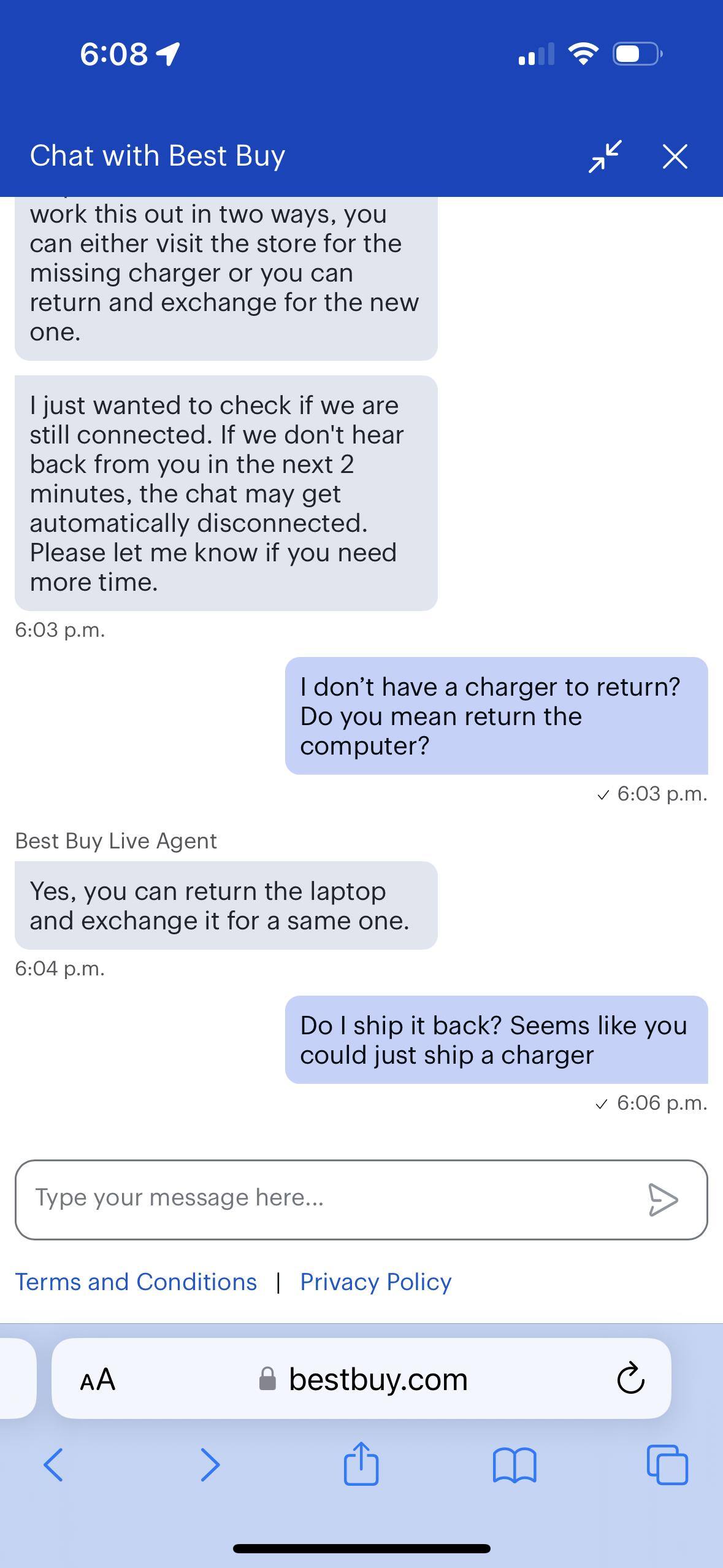
Task: Open the Privacy Policy link
Action: tap(375, 1282)
